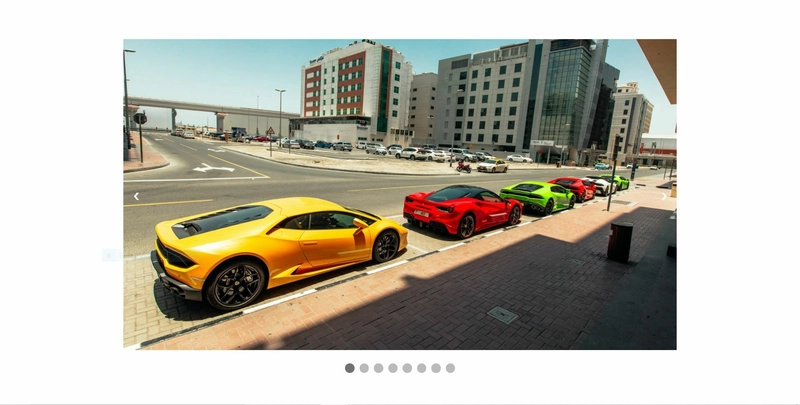
Task: Jump to the last pagination dot
Action: (450, 368)
